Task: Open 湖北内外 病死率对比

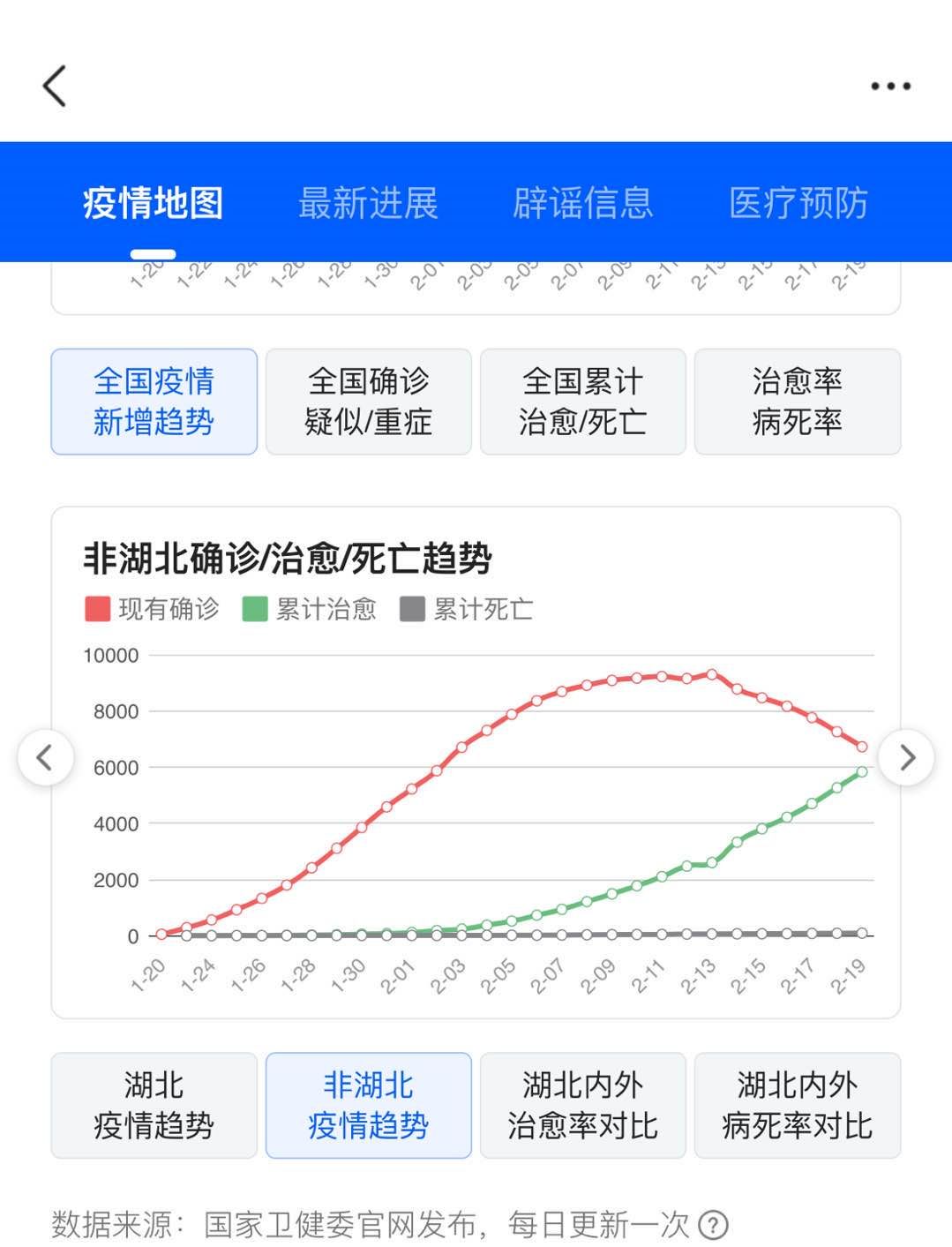Action: (x=798, y=1105)
